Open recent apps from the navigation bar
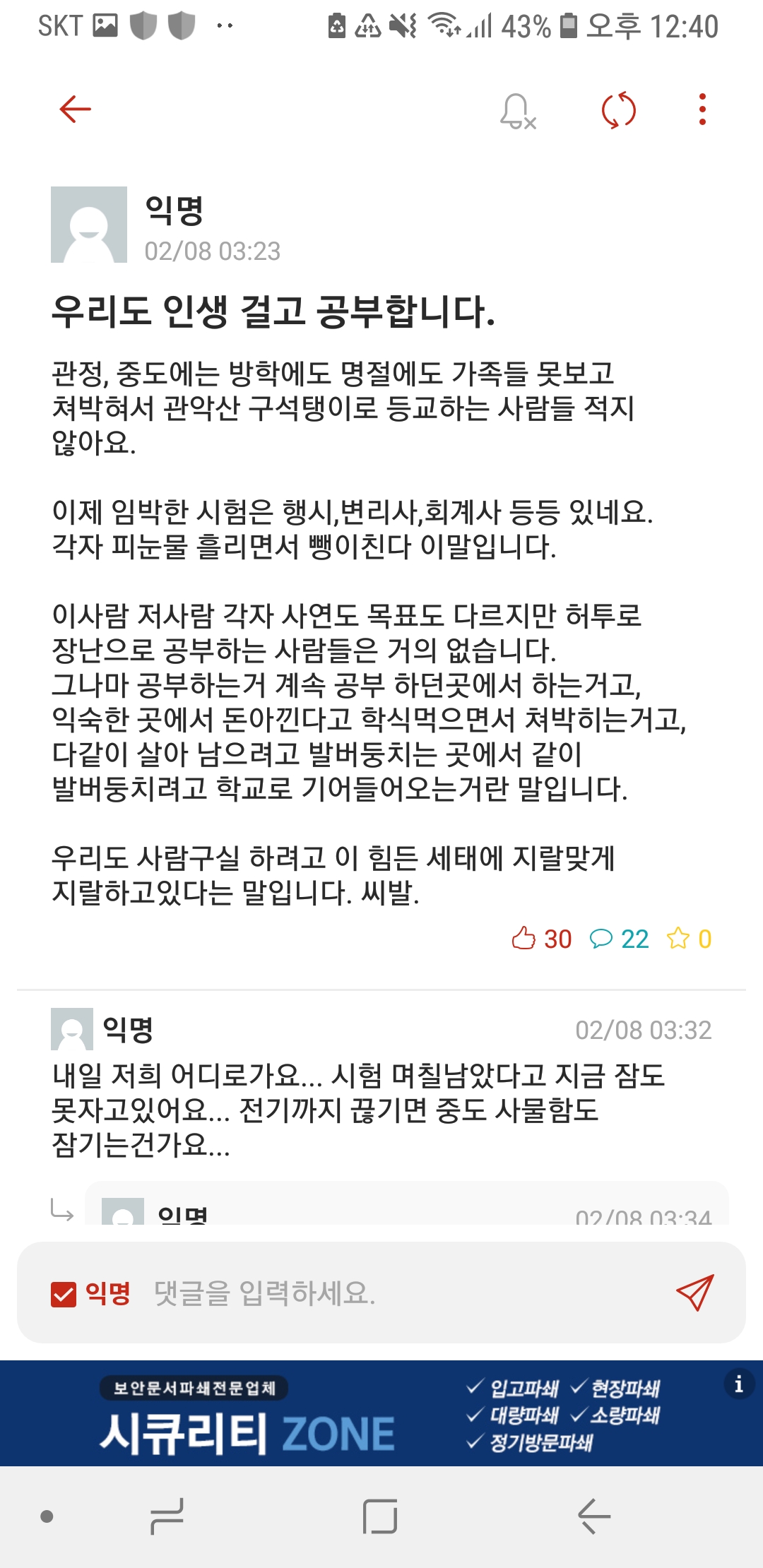 click(167, 1516)
